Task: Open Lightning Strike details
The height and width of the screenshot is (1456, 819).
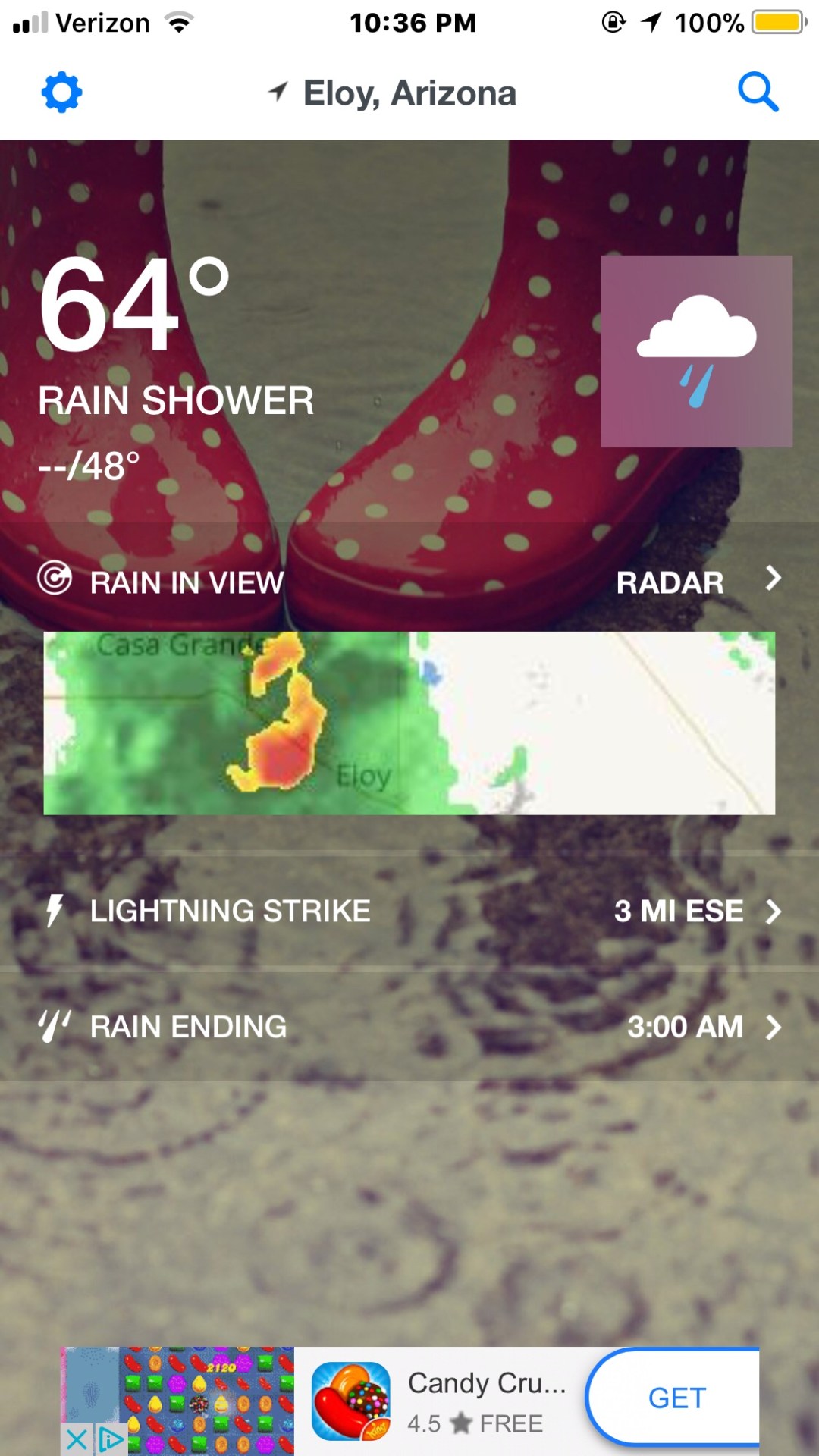Action: (x=409, y=911)
